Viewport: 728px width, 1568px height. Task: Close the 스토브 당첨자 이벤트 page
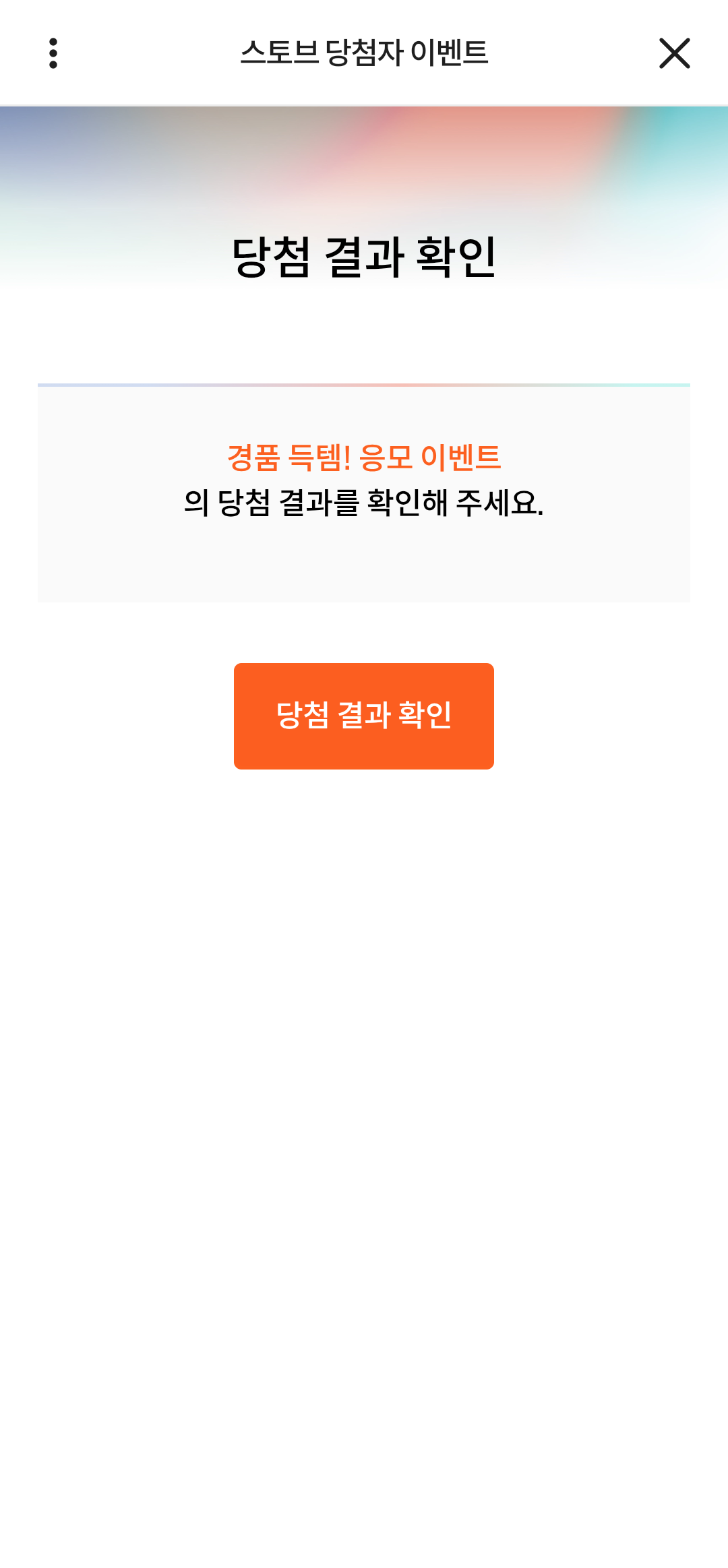click(x=674, y=53)
